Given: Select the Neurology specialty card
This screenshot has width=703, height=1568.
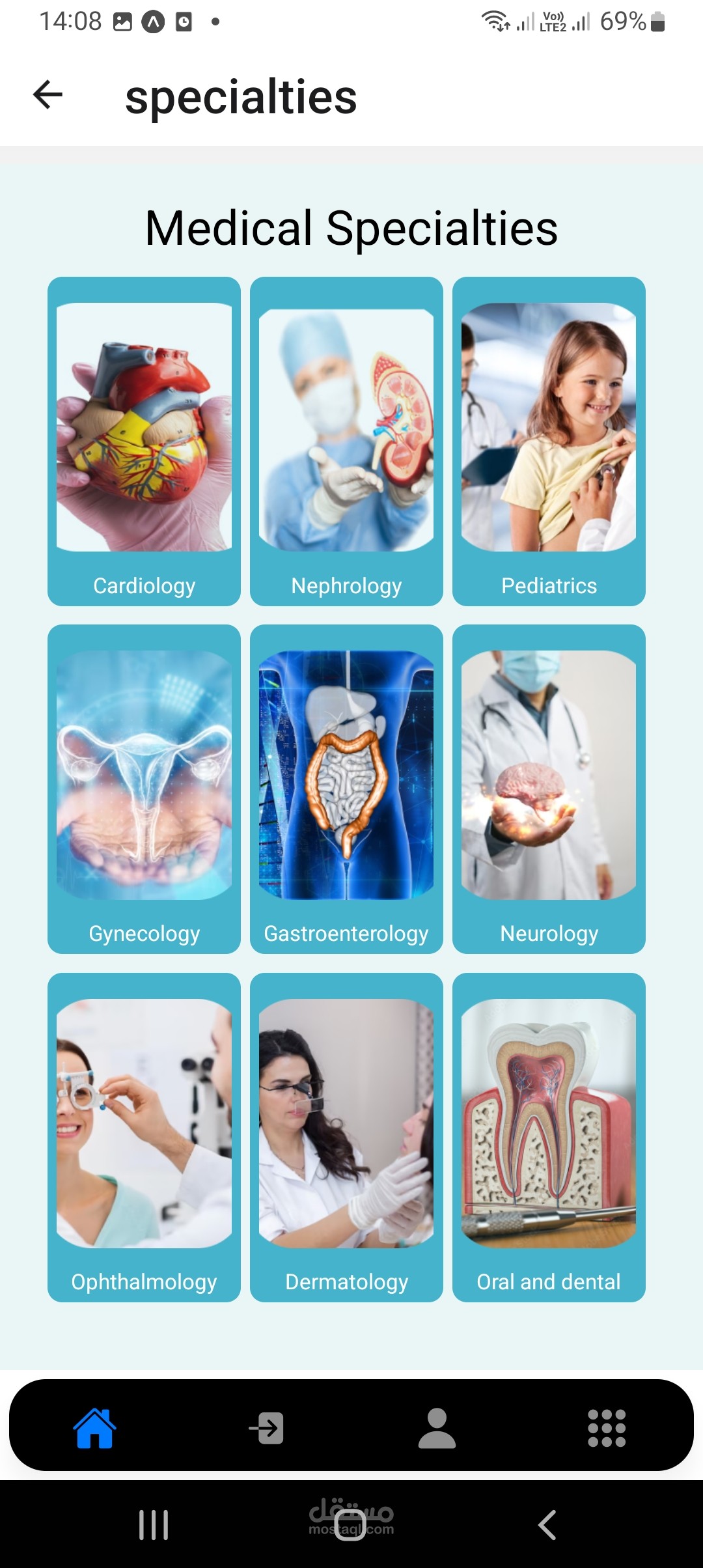Looking at the screenshot, I should tap(549, 789).
